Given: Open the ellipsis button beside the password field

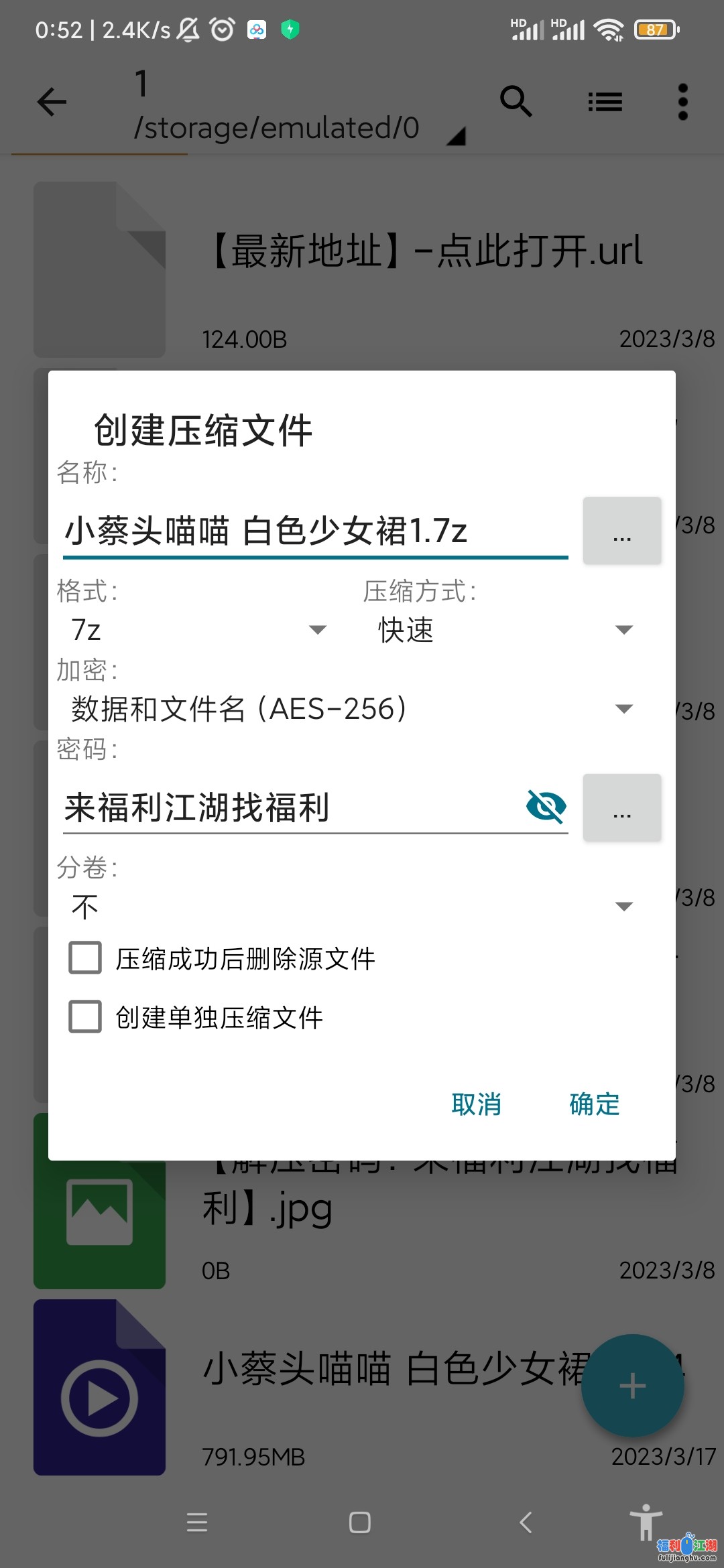Looking at the screenshot, I should click(622, 807).
